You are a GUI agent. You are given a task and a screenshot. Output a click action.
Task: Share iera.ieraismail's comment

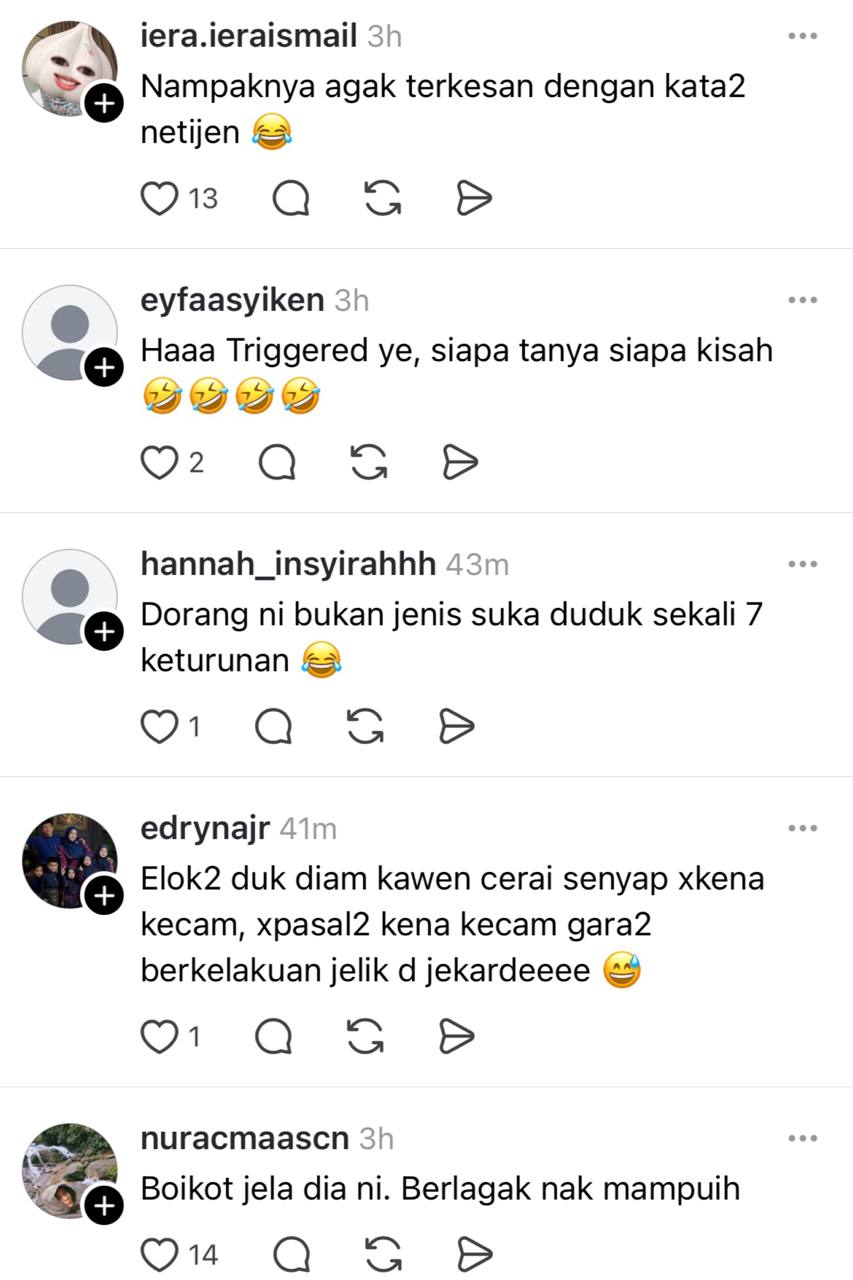pos(474,199)
